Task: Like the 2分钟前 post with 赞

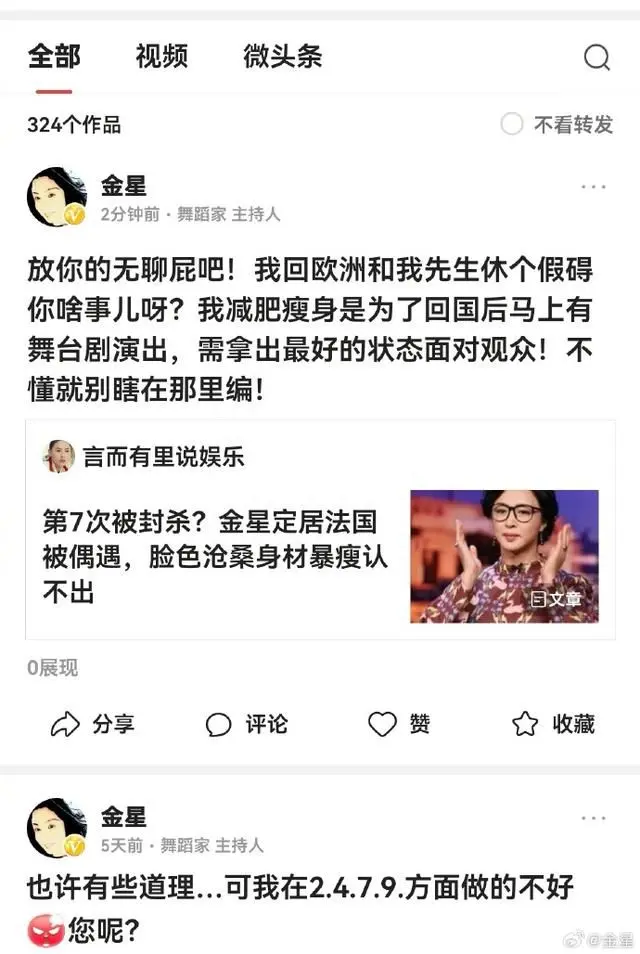Action: click(399, 724)
